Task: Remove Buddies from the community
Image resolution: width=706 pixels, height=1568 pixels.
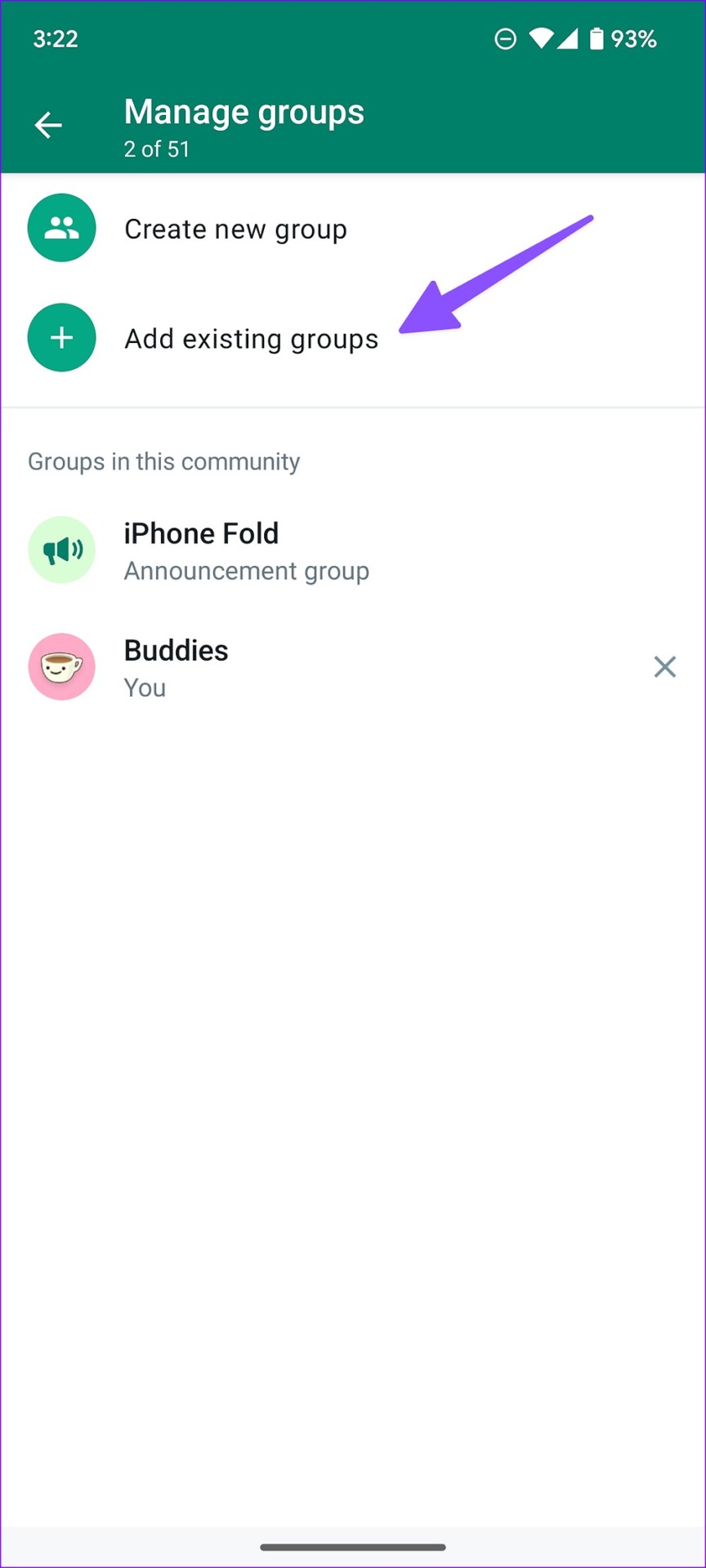Action: click(664, 667)
